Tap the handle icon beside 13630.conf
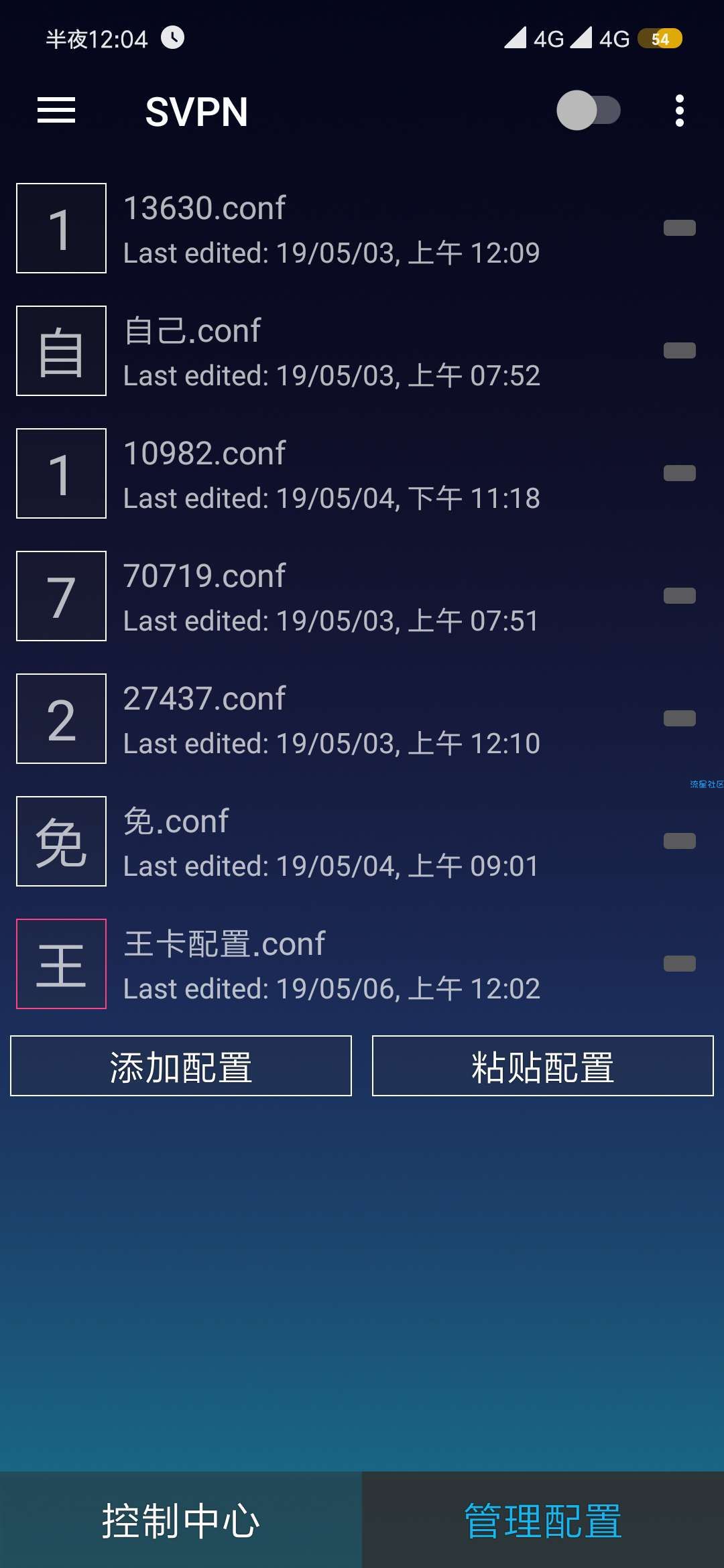Image resolution: width=724 pixels, height=1568 pixels. (679, 228)
